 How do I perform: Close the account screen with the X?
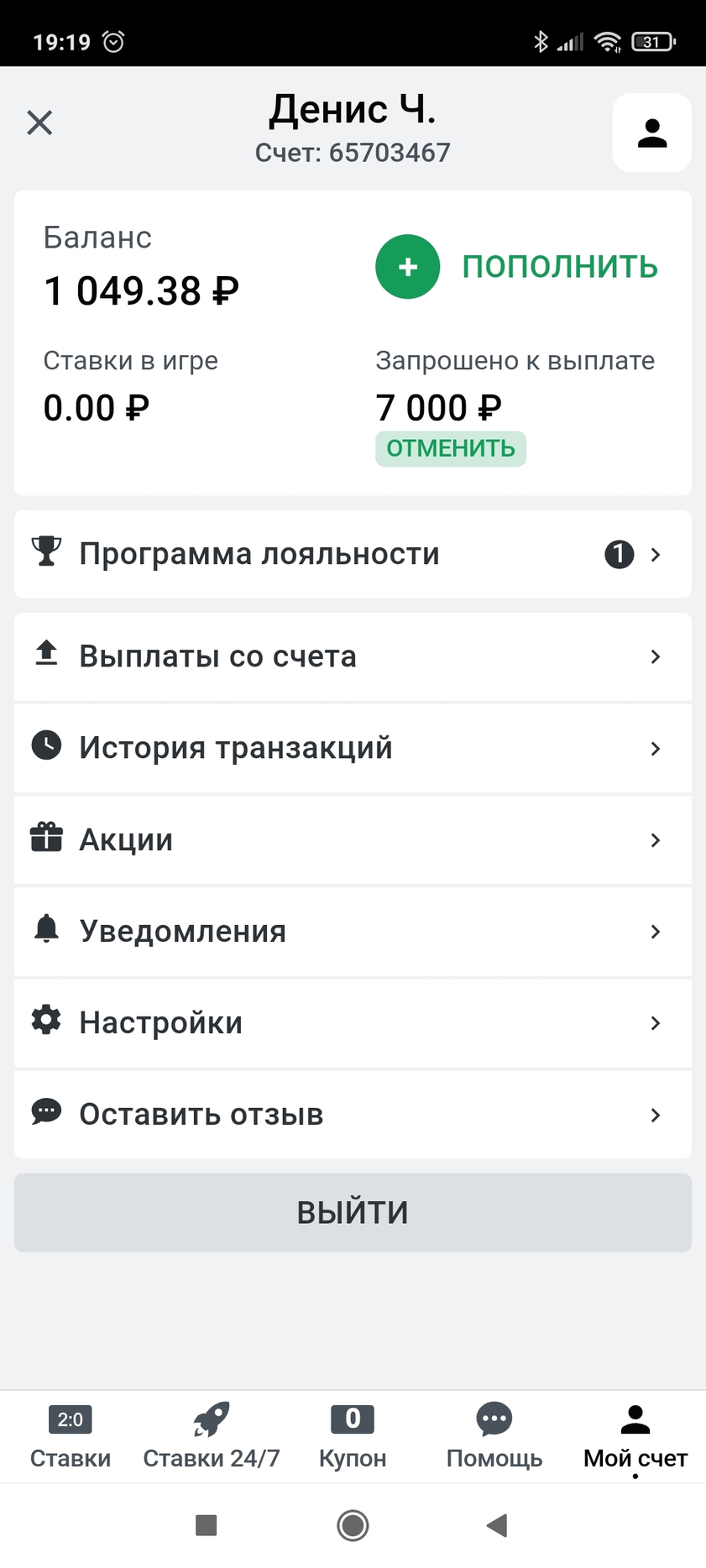[x=39, y=123]
